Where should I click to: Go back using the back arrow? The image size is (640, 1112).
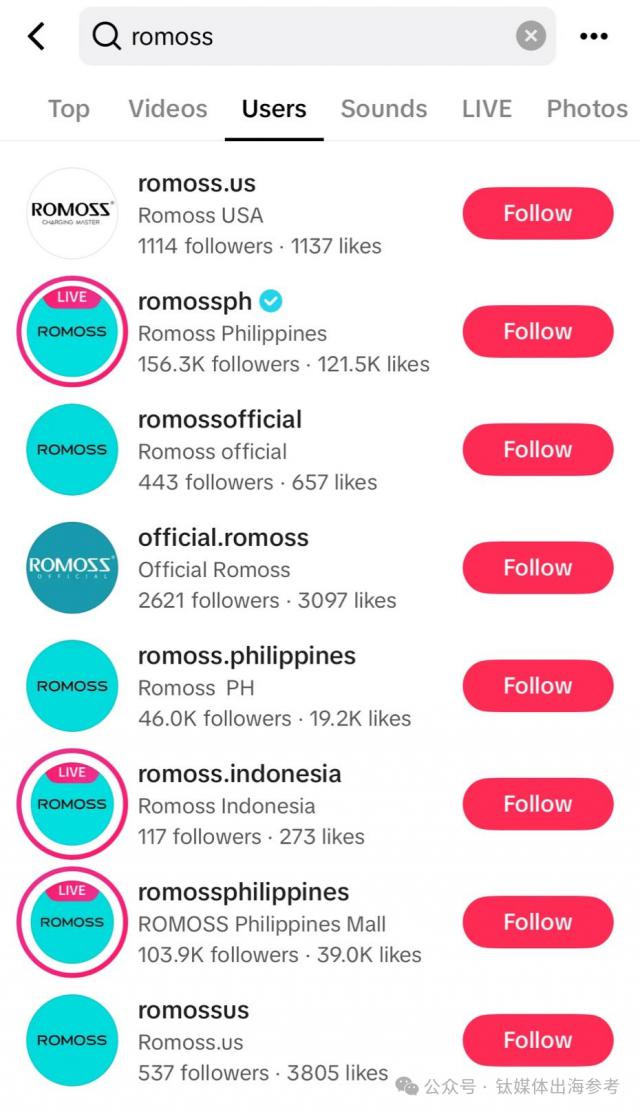pyautogui.click(x=37, y=37)
